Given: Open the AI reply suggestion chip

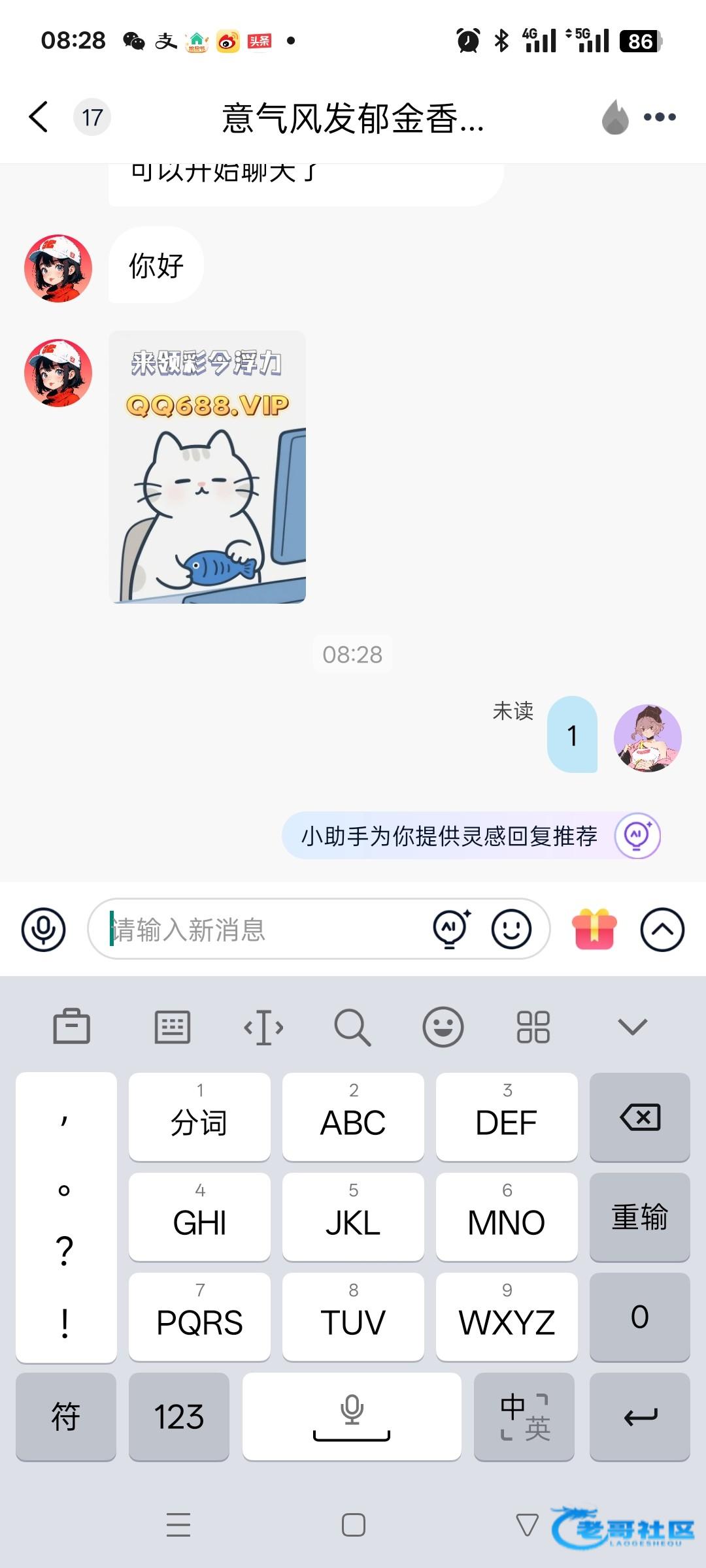Looking at the screenshot, I should [x=471, y=836].
